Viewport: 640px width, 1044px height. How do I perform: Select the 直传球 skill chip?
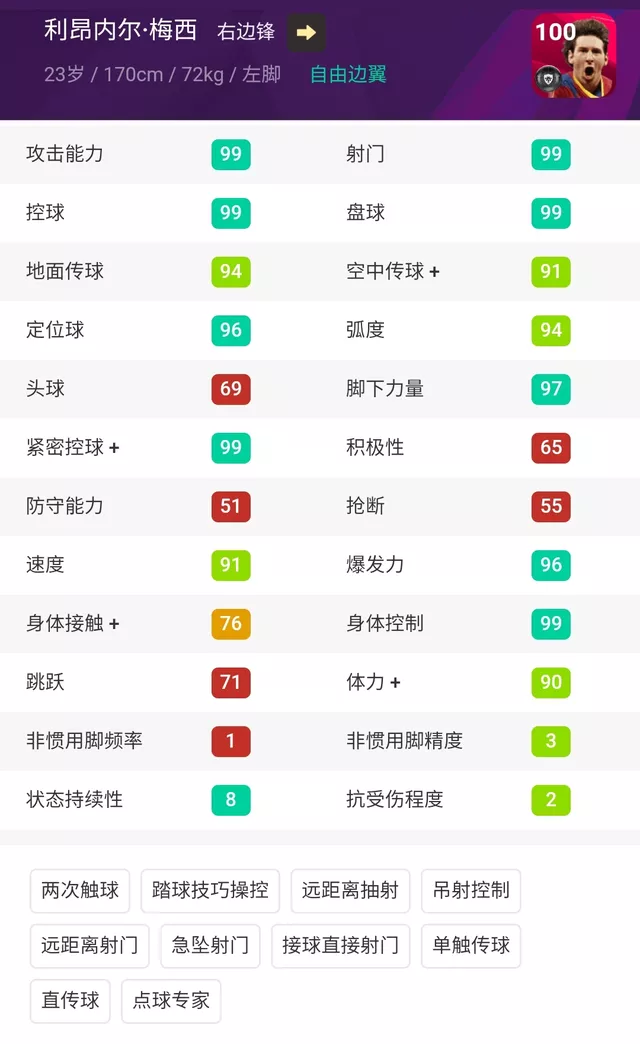(70, 1000)
